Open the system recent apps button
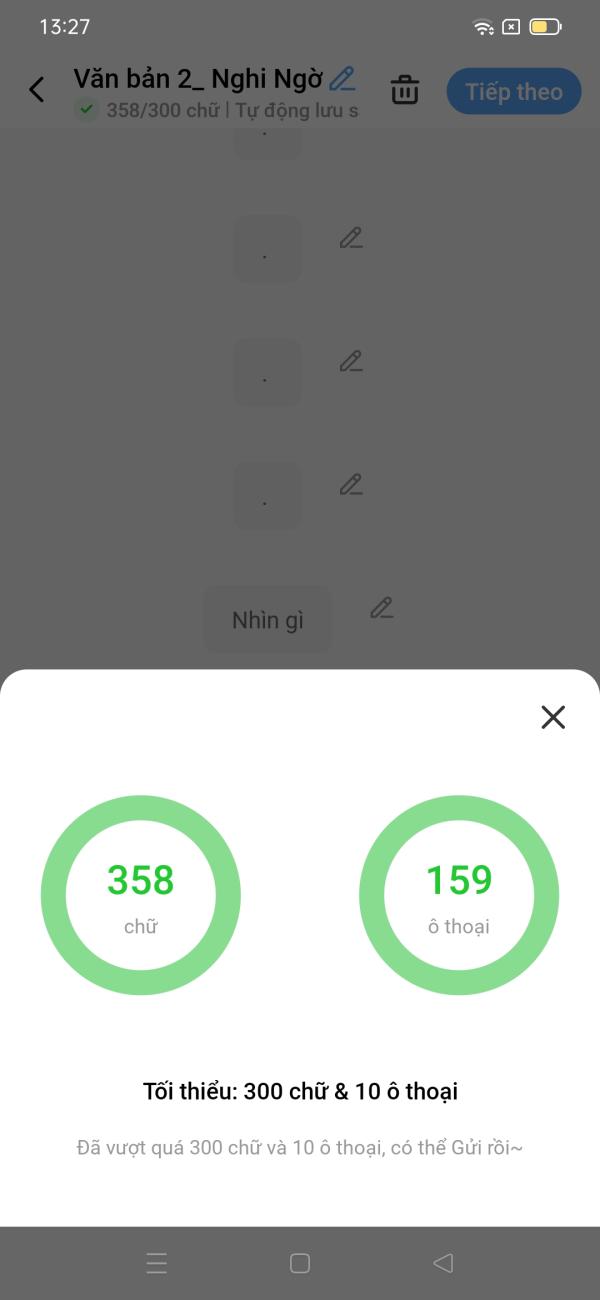 coord(157,1263)
